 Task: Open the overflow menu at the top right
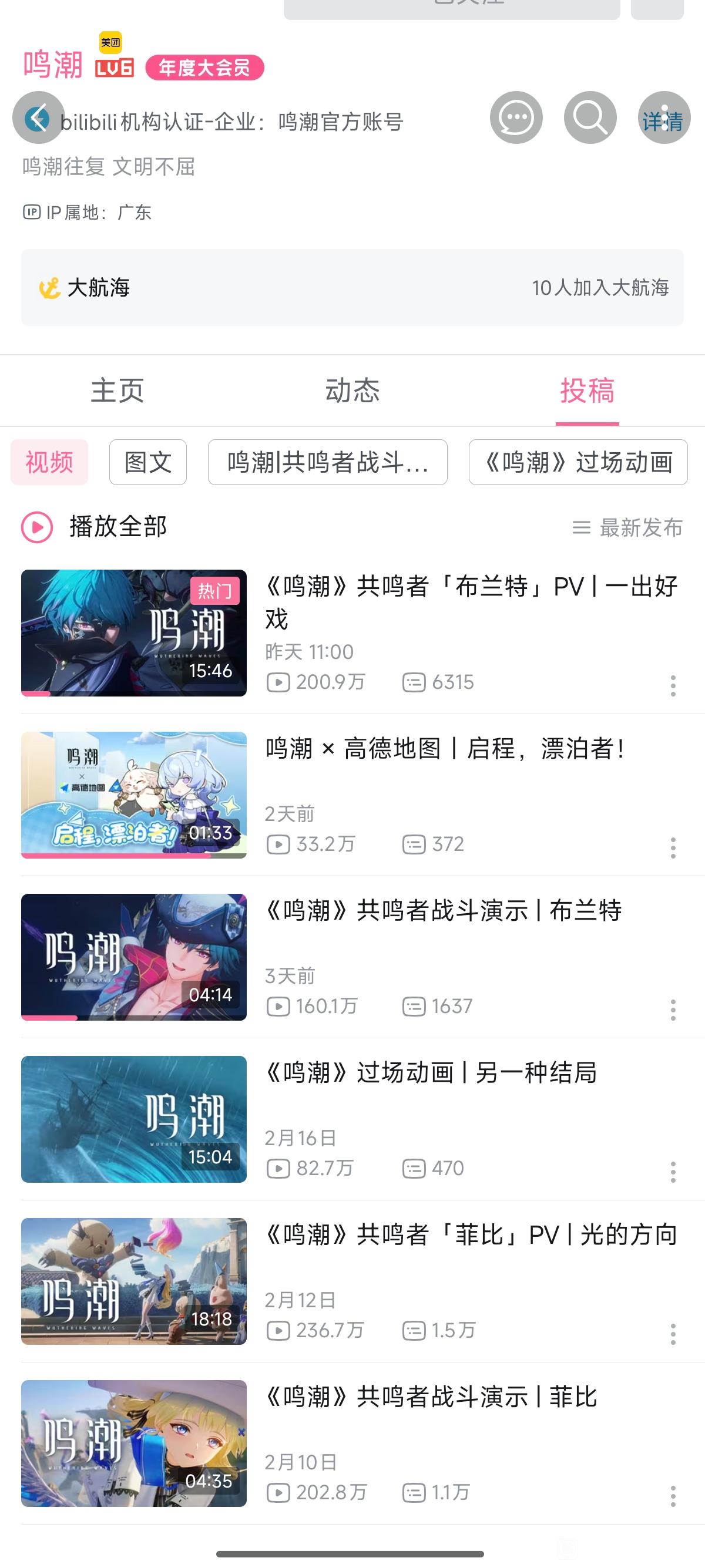664,117
